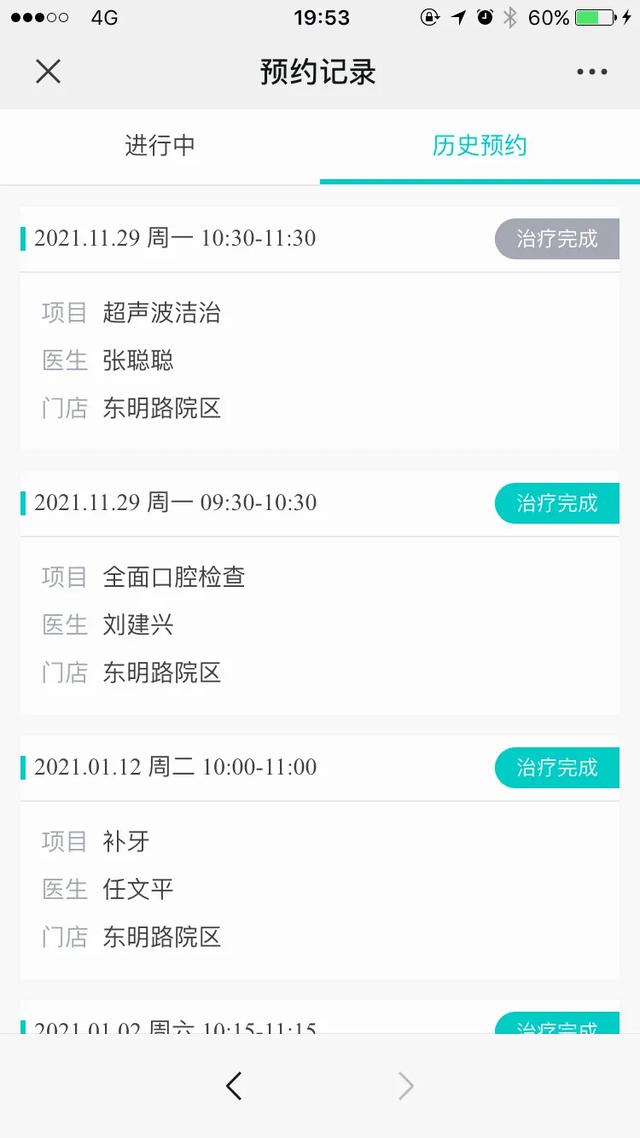
Task: Switch to the 进行中 tab
Action: (160, 146)
